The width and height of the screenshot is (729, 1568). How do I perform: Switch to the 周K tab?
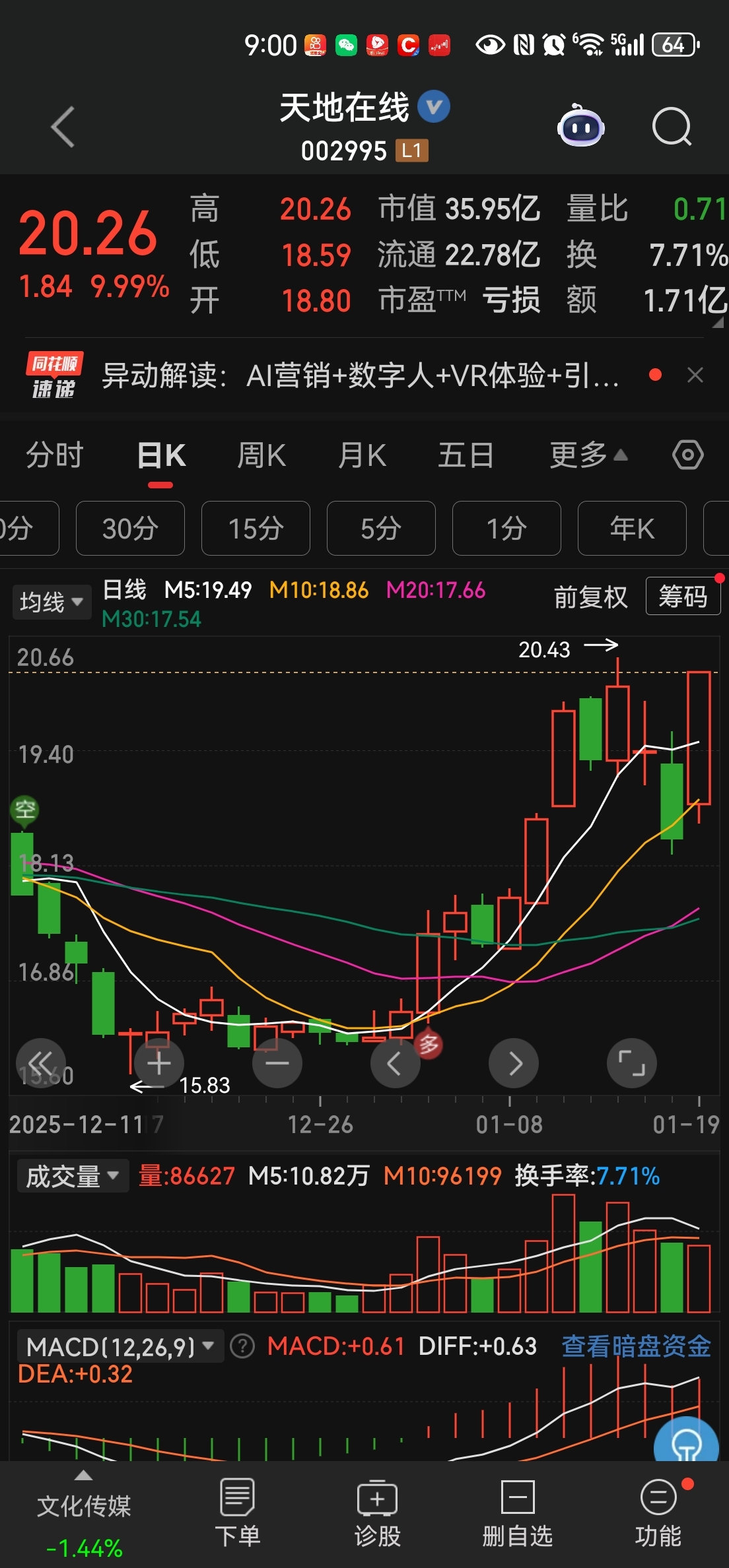pos(261,455)
